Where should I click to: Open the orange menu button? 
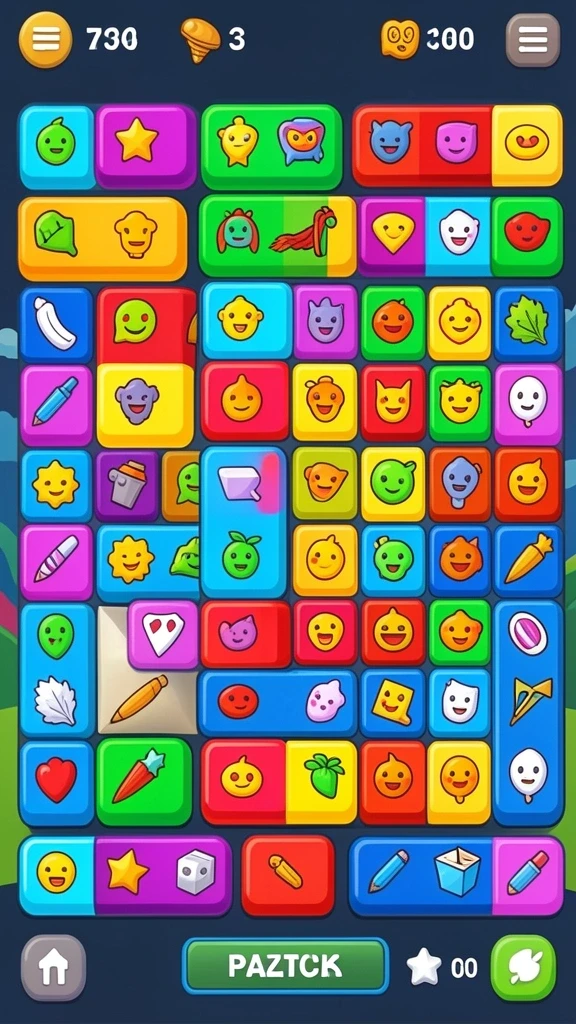click(x=45, y=40)
